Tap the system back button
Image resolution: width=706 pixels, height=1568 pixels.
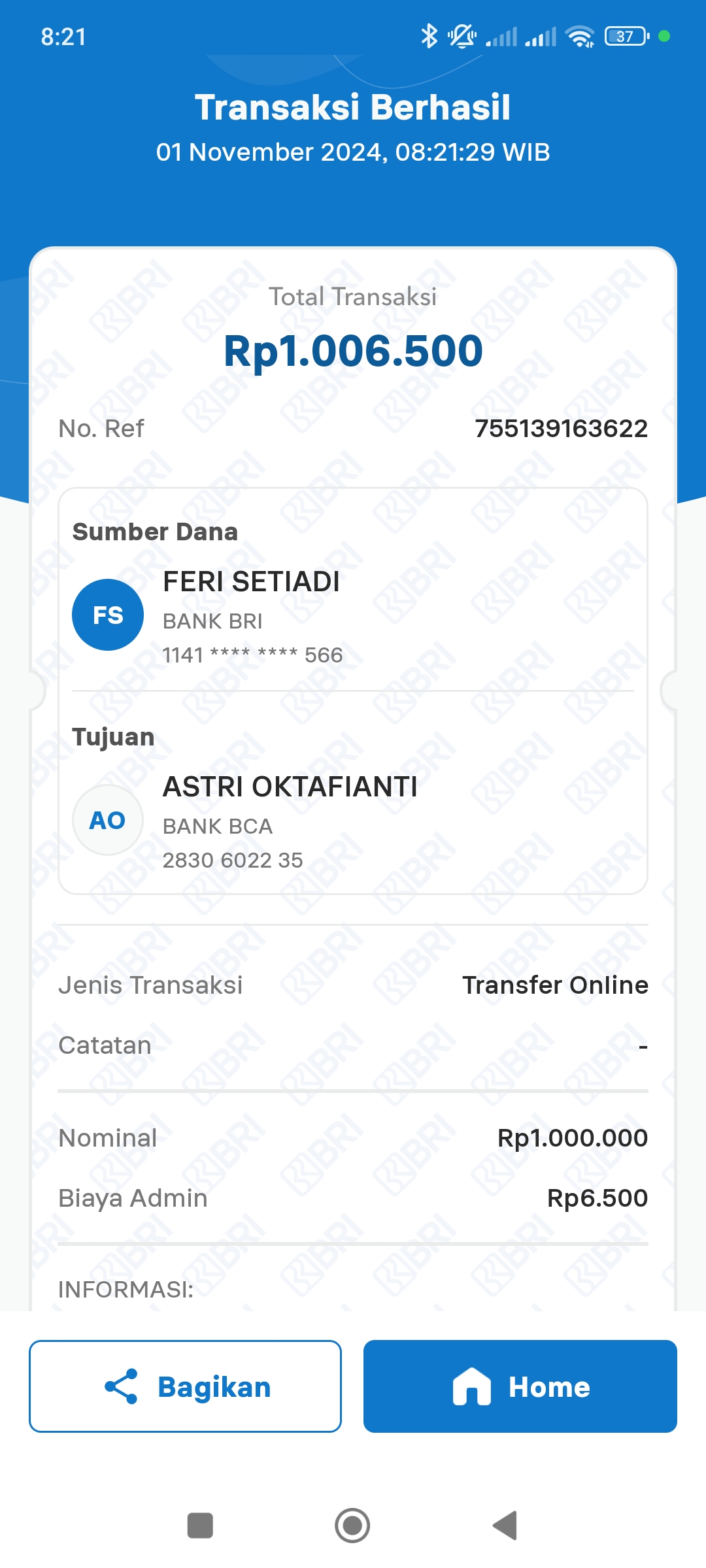click(505, 1526)
